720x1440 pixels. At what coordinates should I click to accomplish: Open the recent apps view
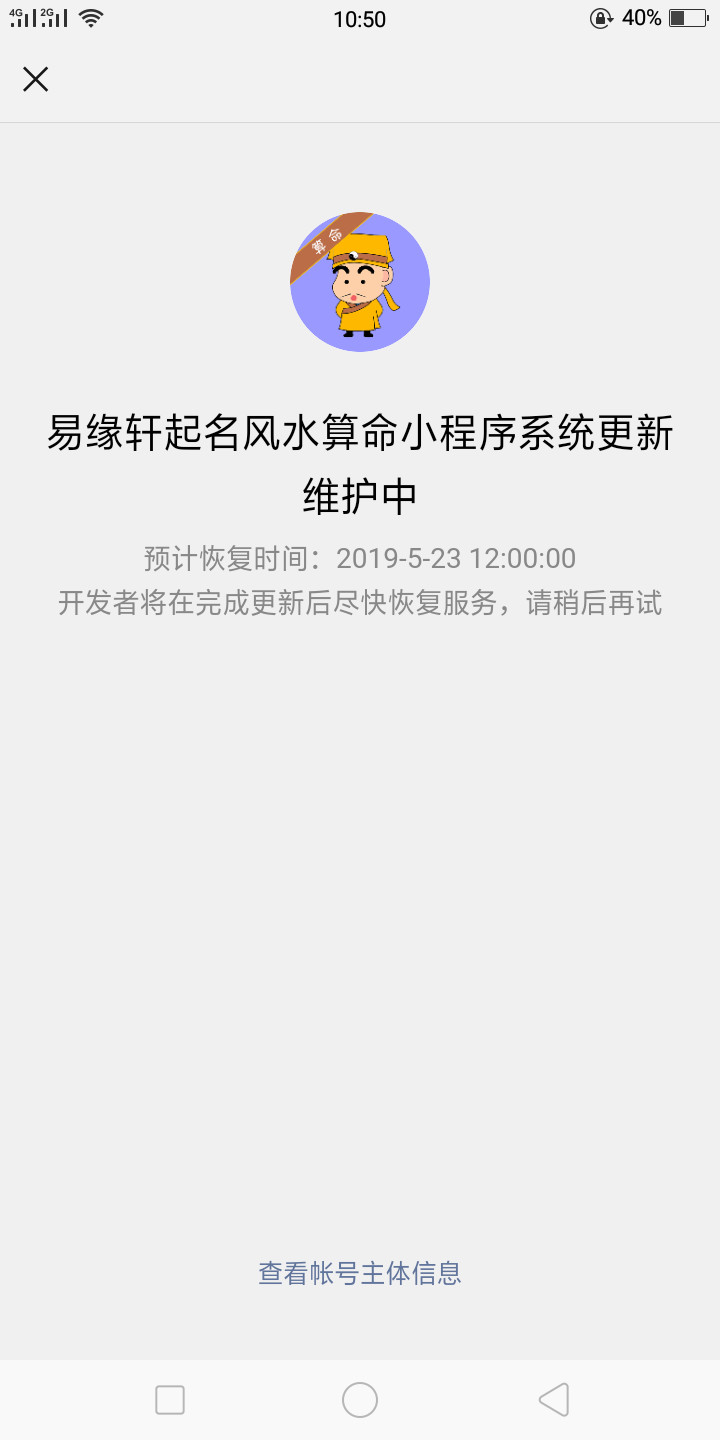pos(170,1400)
